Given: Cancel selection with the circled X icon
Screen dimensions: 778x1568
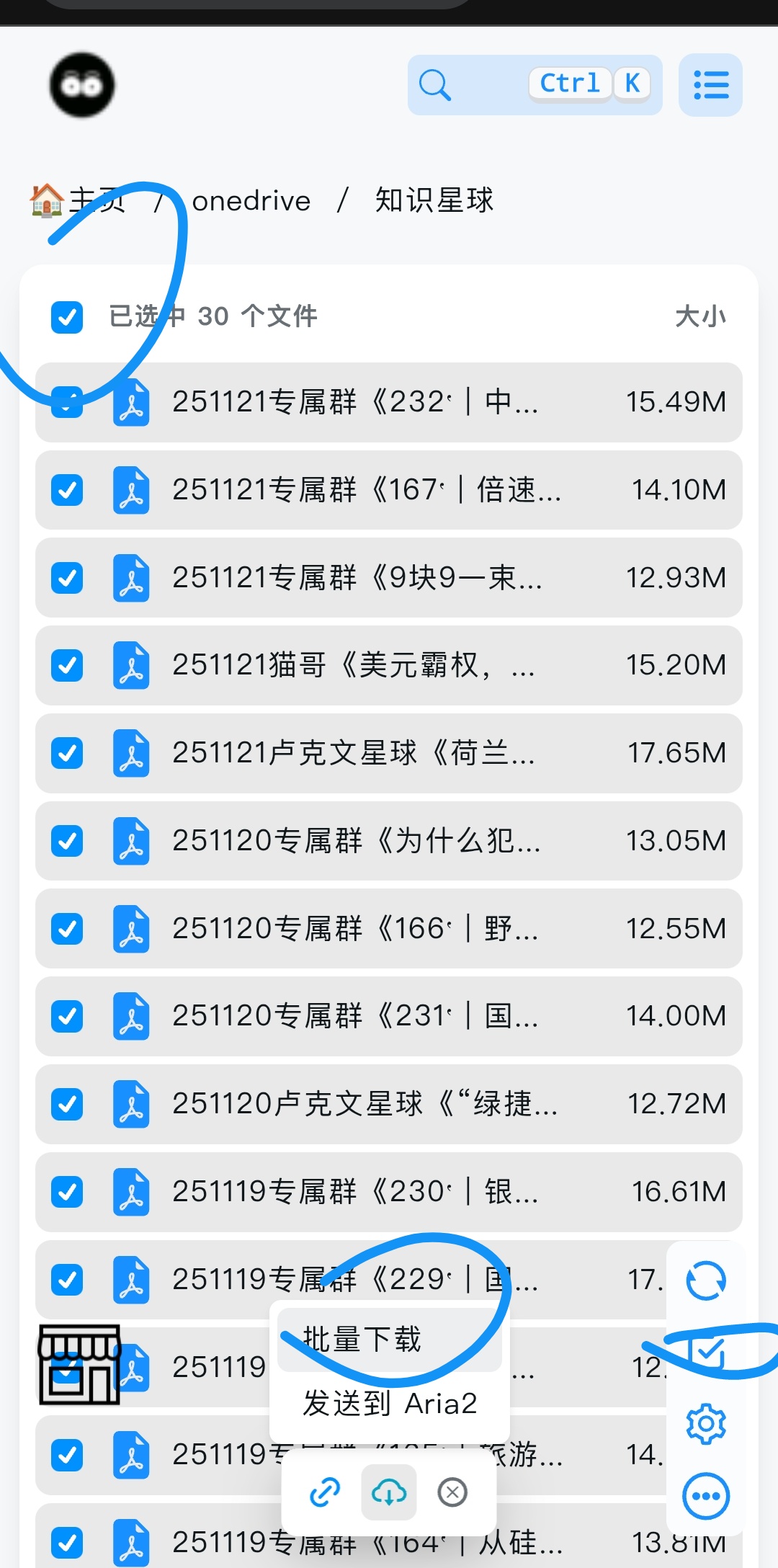Looking at the screenshot, I should tap(452, 1492).
